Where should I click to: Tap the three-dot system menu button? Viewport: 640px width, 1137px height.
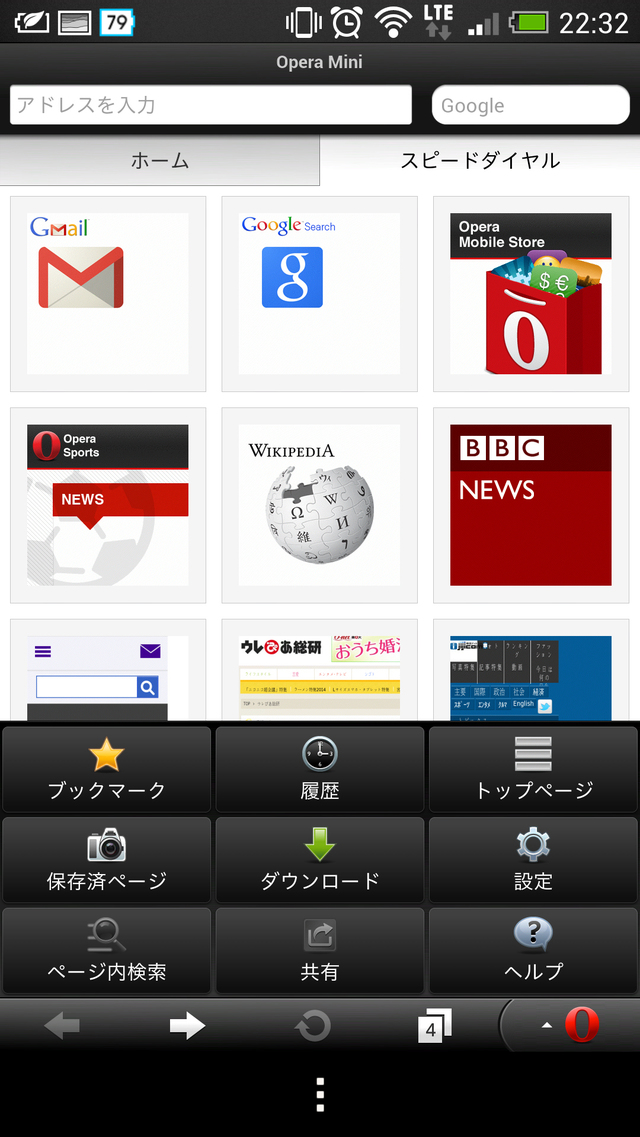(x=320, y=1095)
